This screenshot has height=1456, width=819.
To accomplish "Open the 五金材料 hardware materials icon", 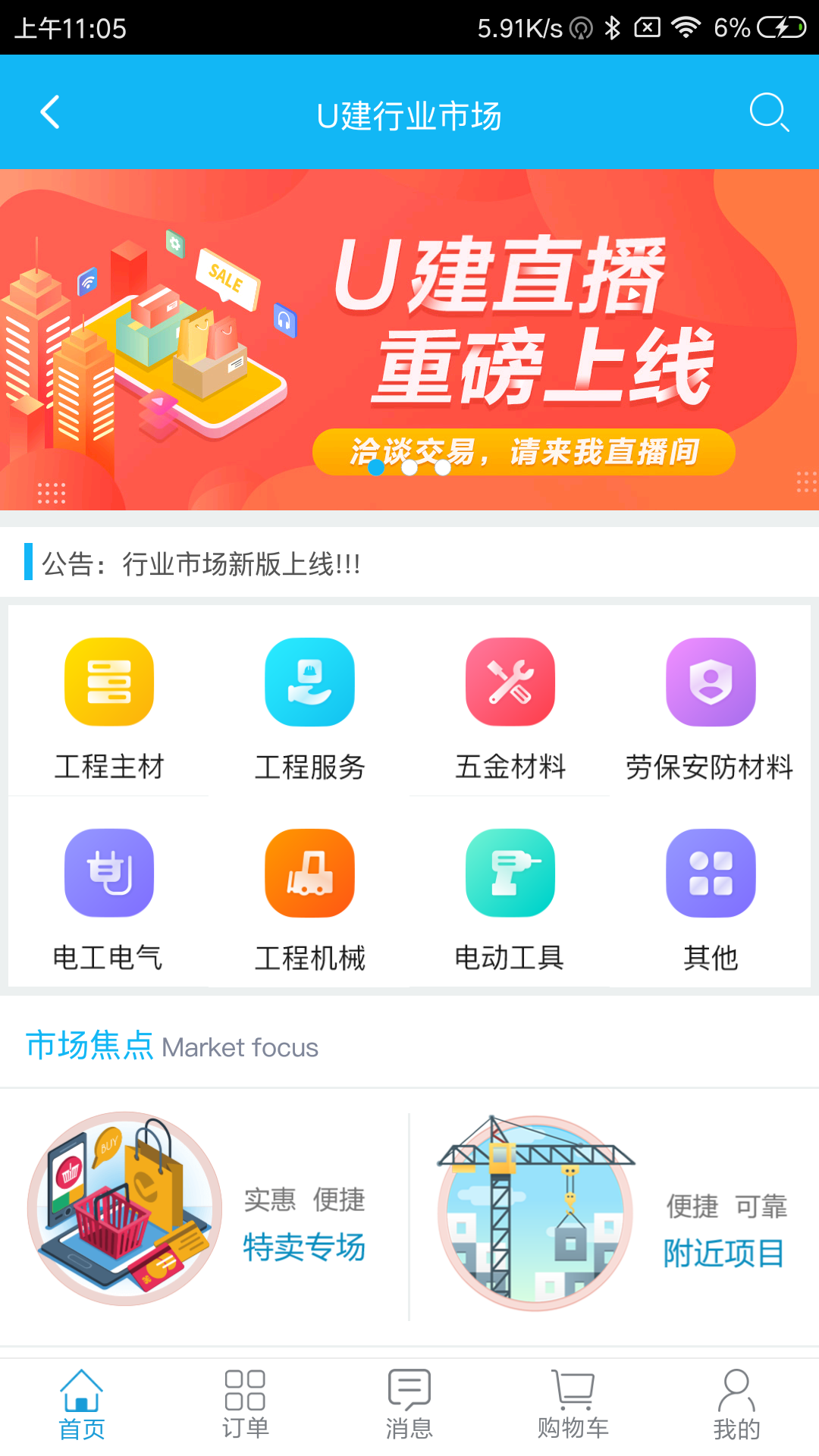I will point(510,681).
